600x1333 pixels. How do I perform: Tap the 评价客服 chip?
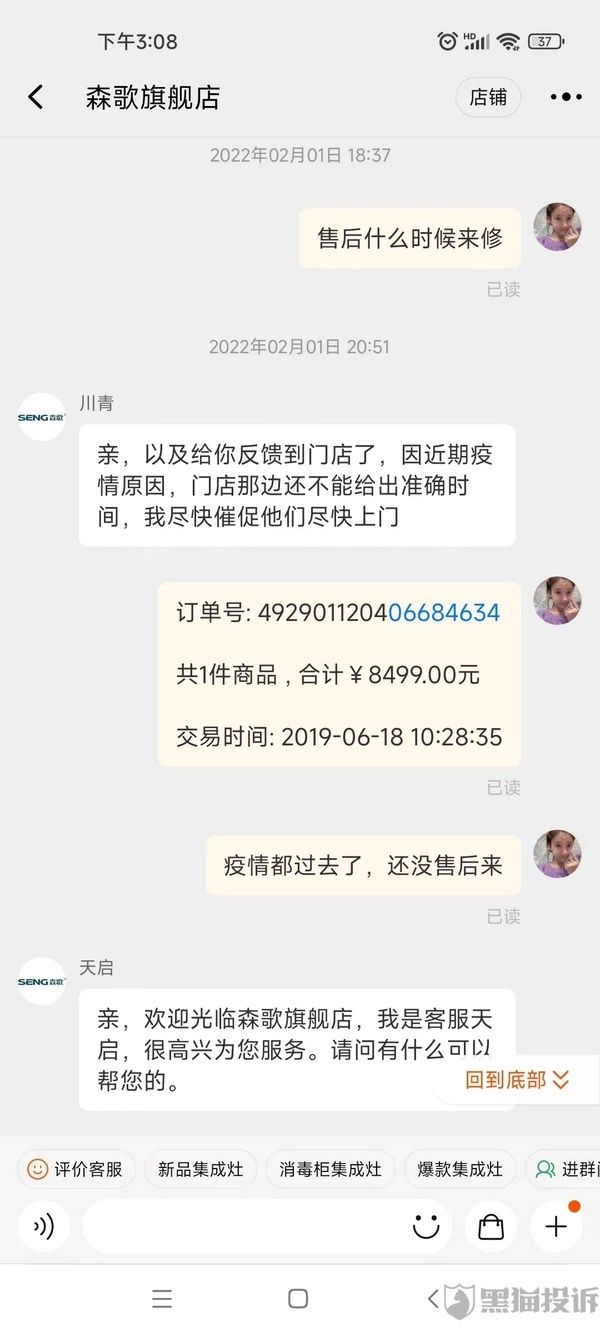pos(76,1168)
